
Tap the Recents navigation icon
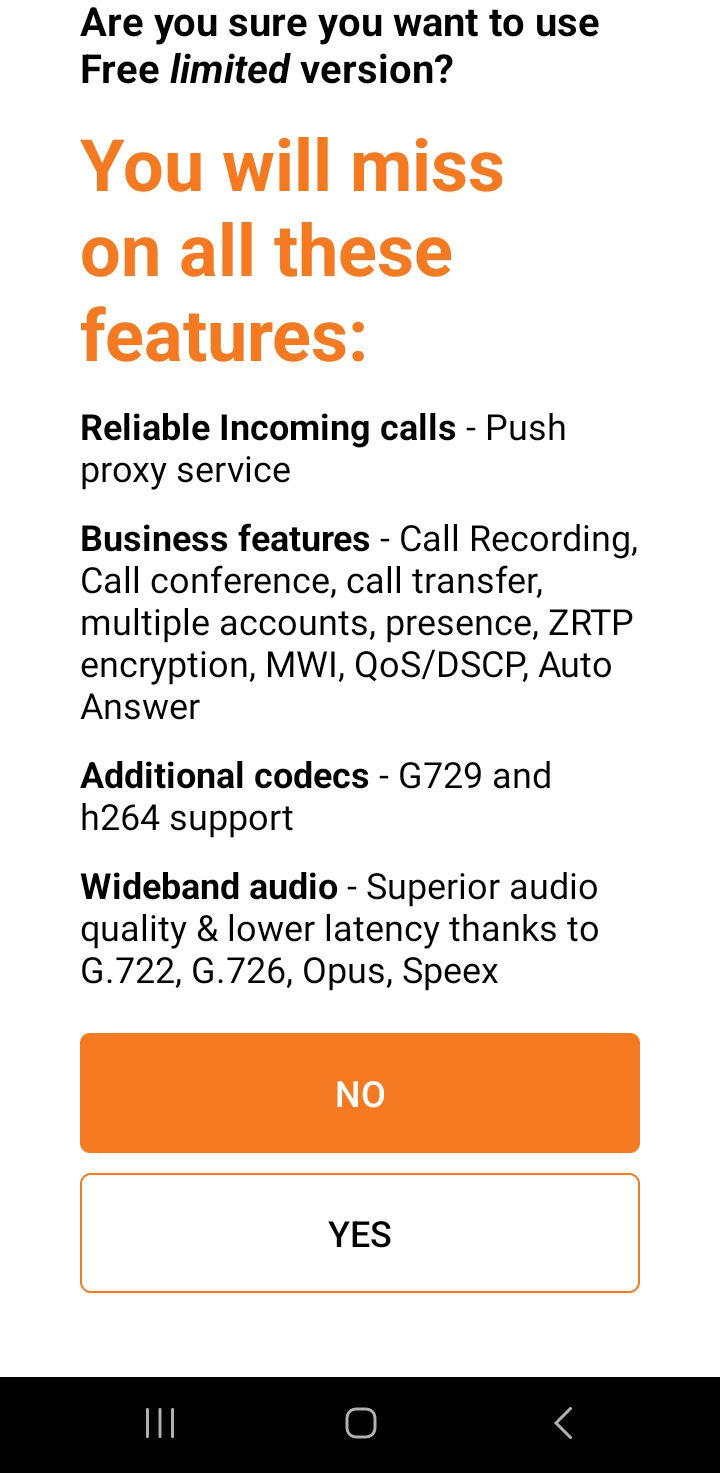pos(160,1422)
